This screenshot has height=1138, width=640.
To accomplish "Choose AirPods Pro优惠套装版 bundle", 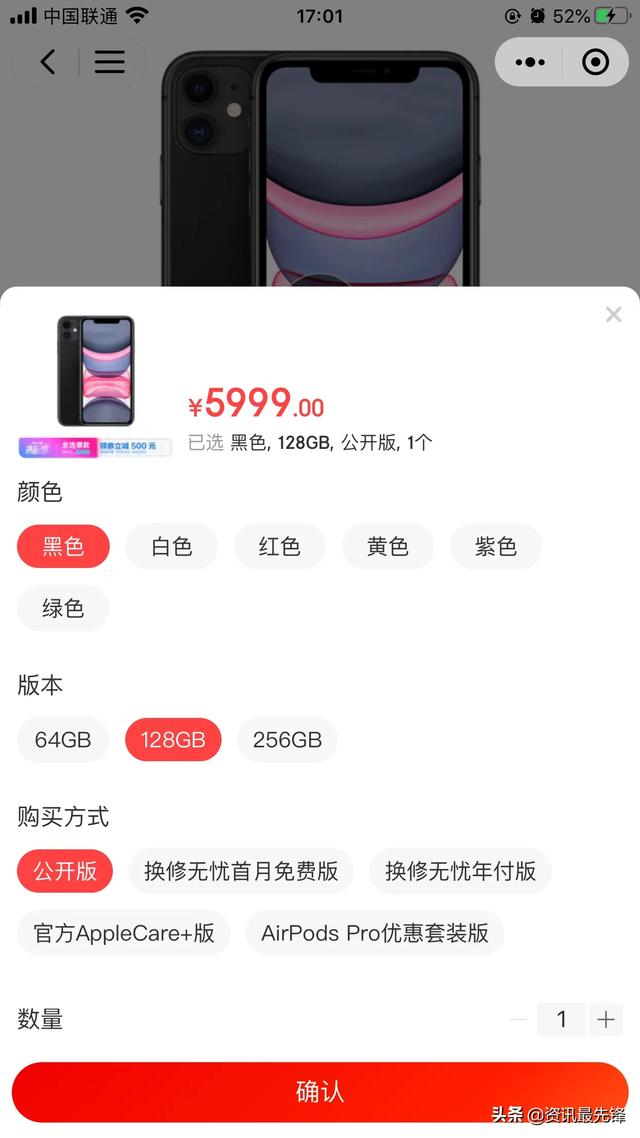I will coord(374,933).
